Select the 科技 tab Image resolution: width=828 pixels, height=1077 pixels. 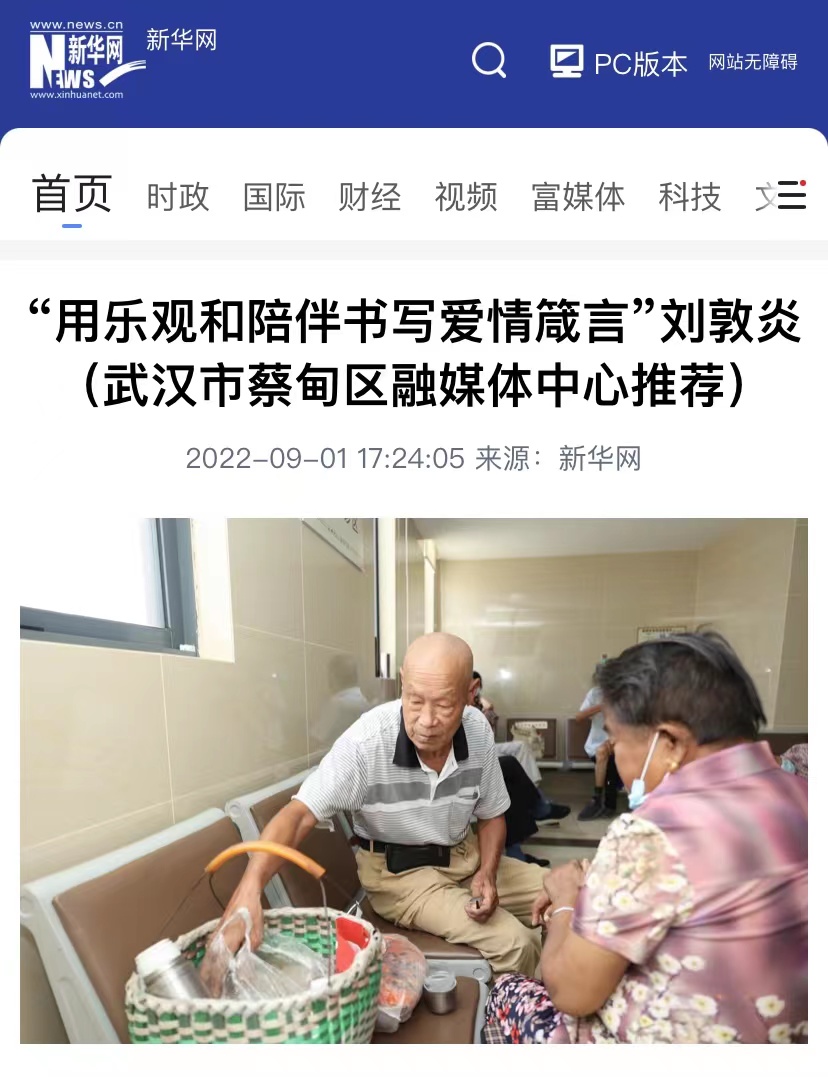(x=690, y=197)
